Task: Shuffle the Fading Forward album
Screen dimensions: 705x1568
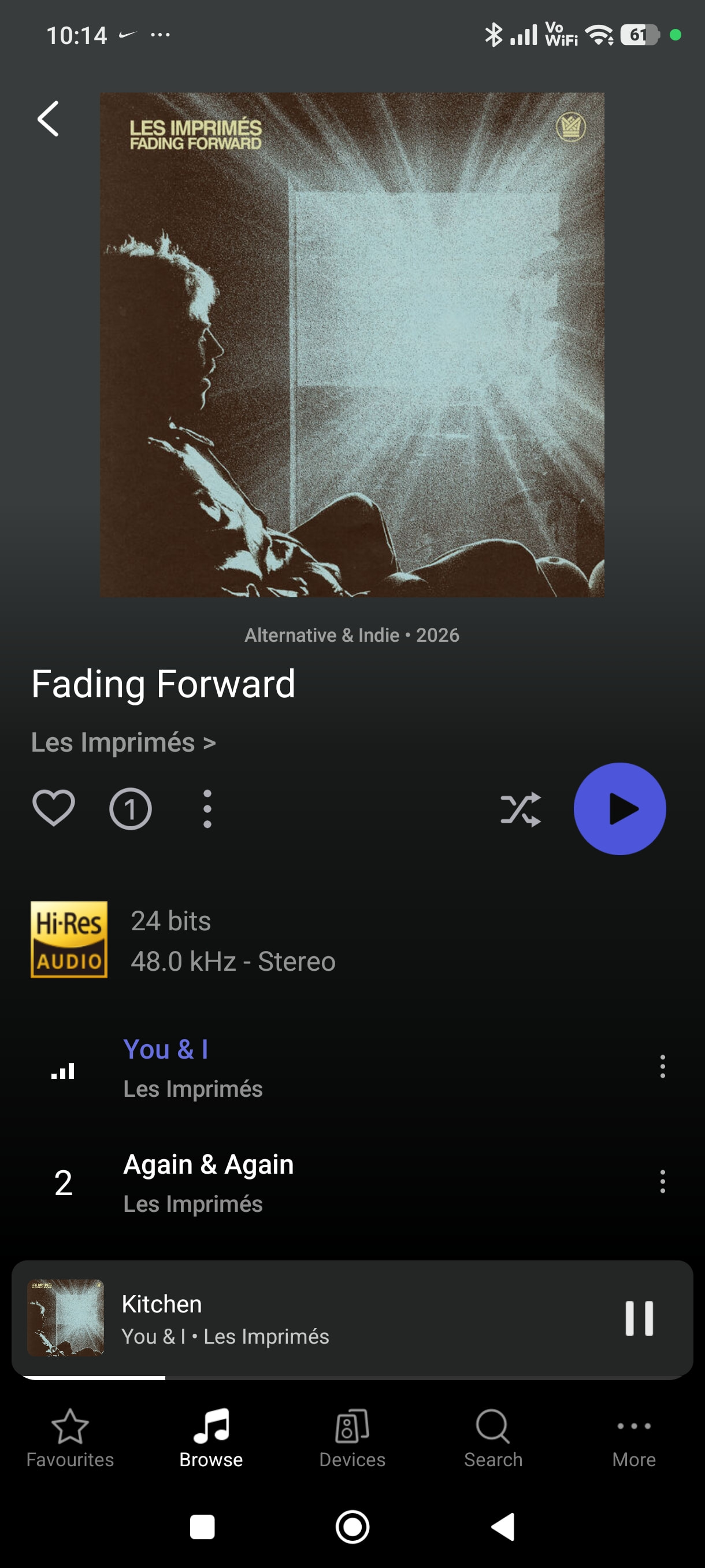Action: click(x=521, y=809)
